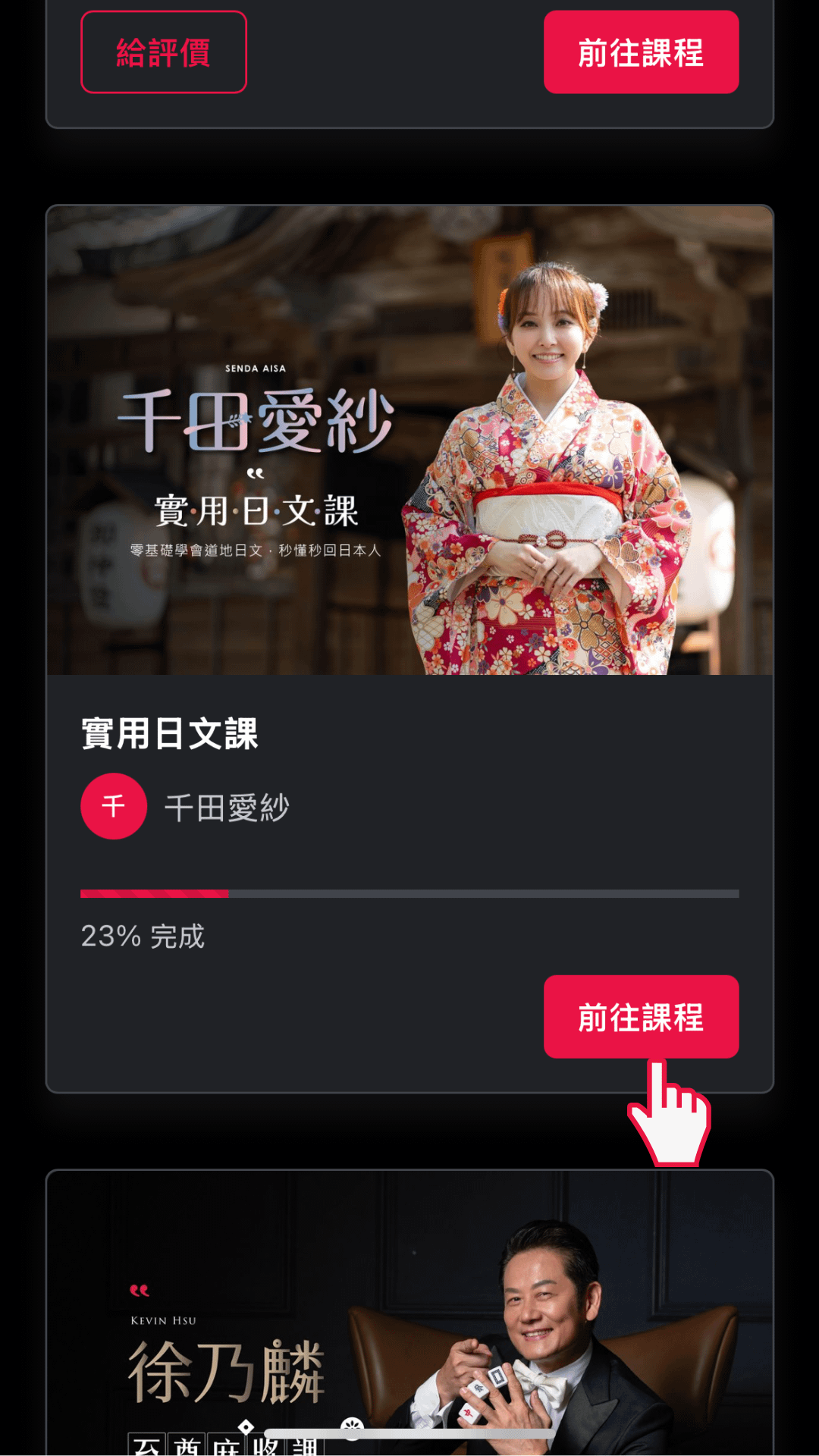The image size is (819, 1456).
Task: Tap the 給評價 button
Action: point(164,52)
